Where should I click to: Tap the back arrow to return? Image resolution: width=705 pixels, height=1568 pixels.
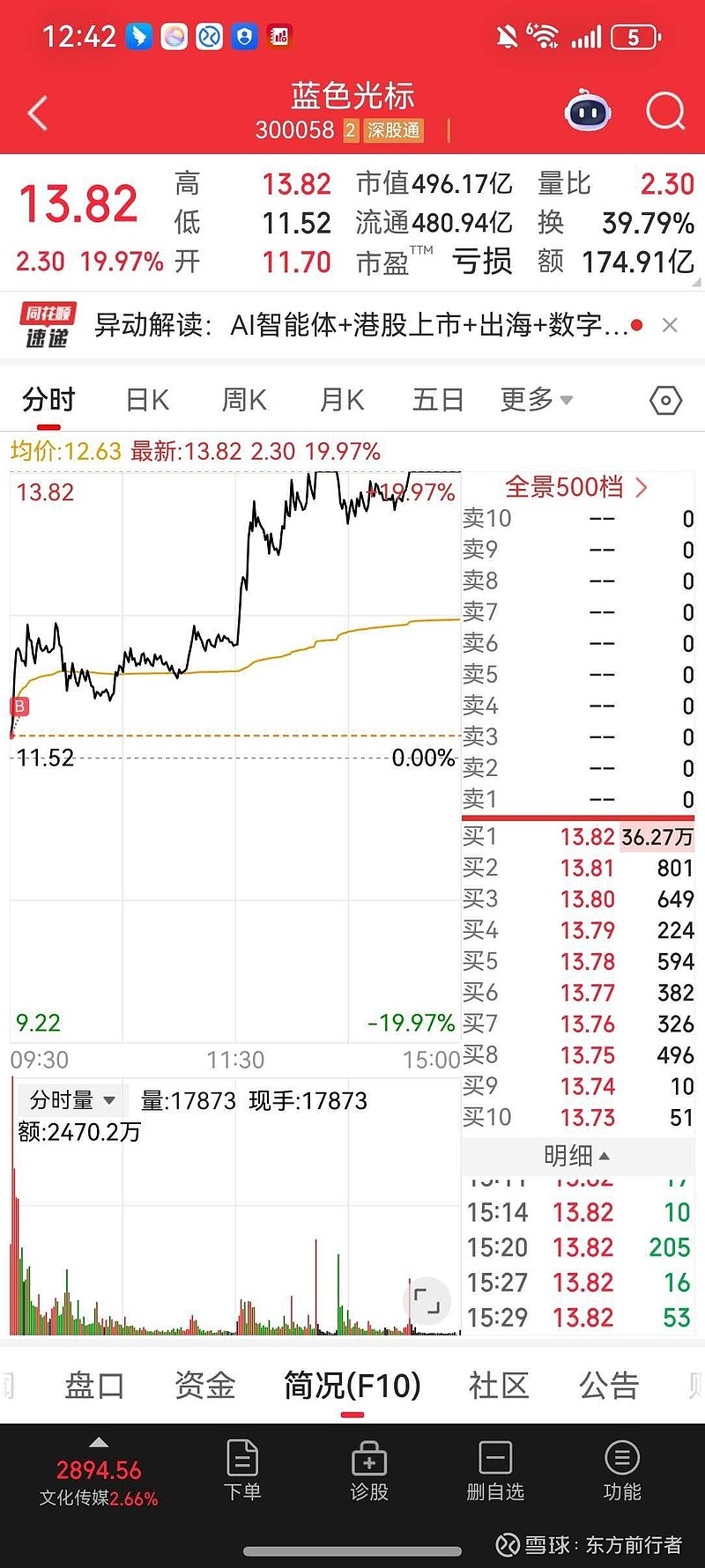tap(35, 112)
